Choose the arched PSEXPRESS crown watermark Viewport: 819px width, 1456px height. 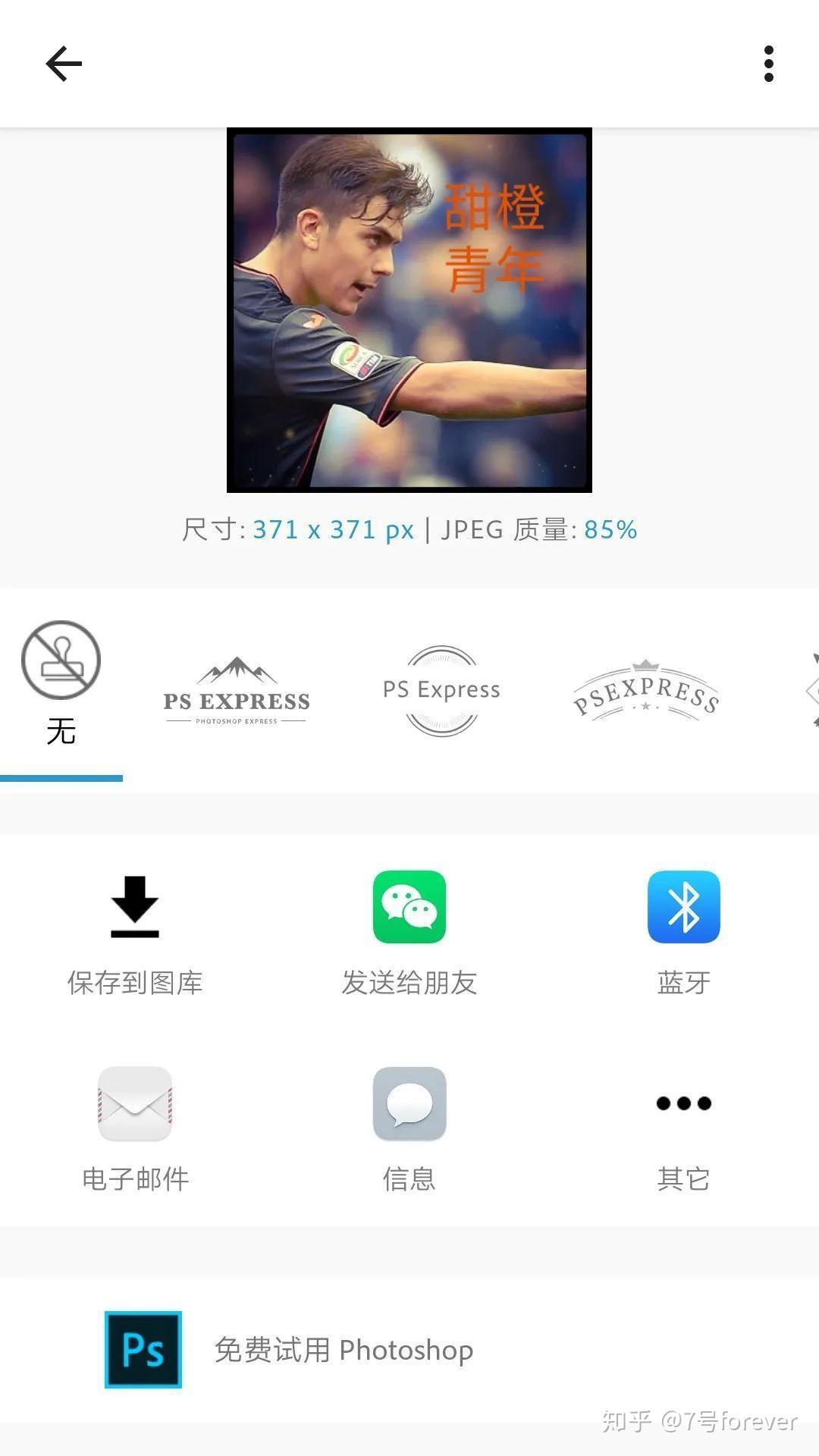coord(645,691)
